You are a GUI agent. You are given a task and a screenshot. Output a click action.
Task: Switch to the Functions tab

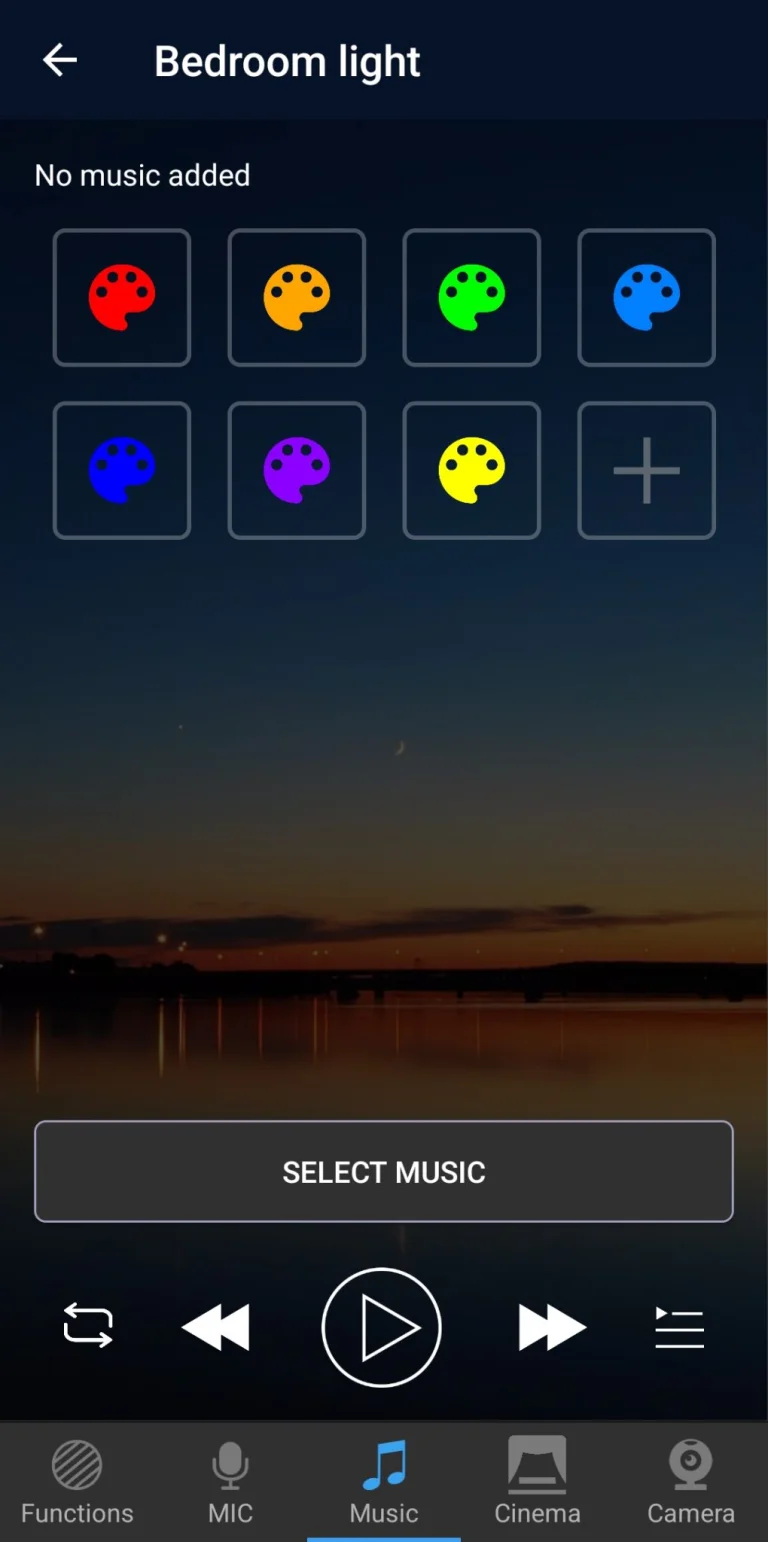77,1482
